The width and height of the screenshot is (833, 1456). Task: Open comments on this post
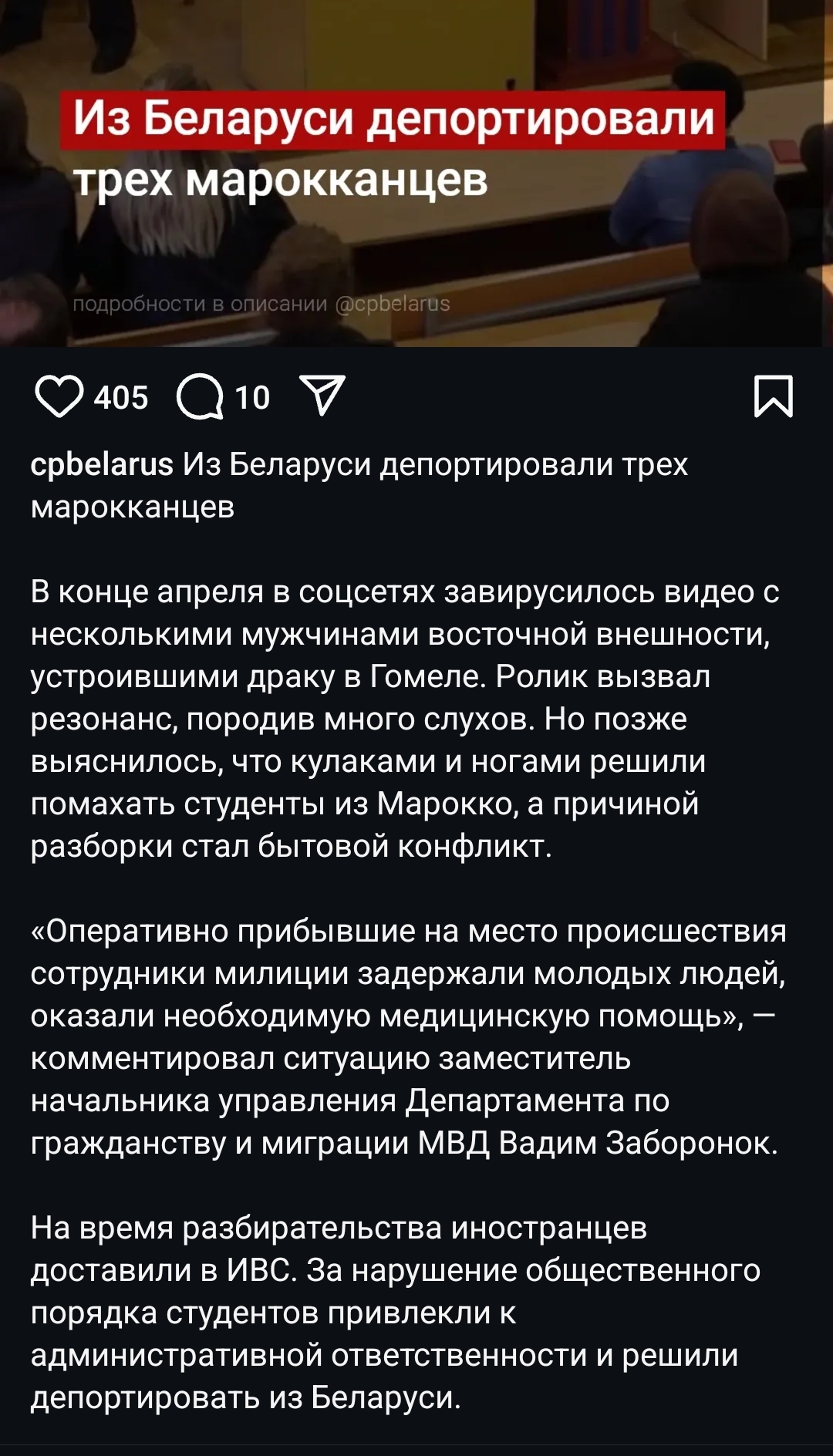(200, 397)
